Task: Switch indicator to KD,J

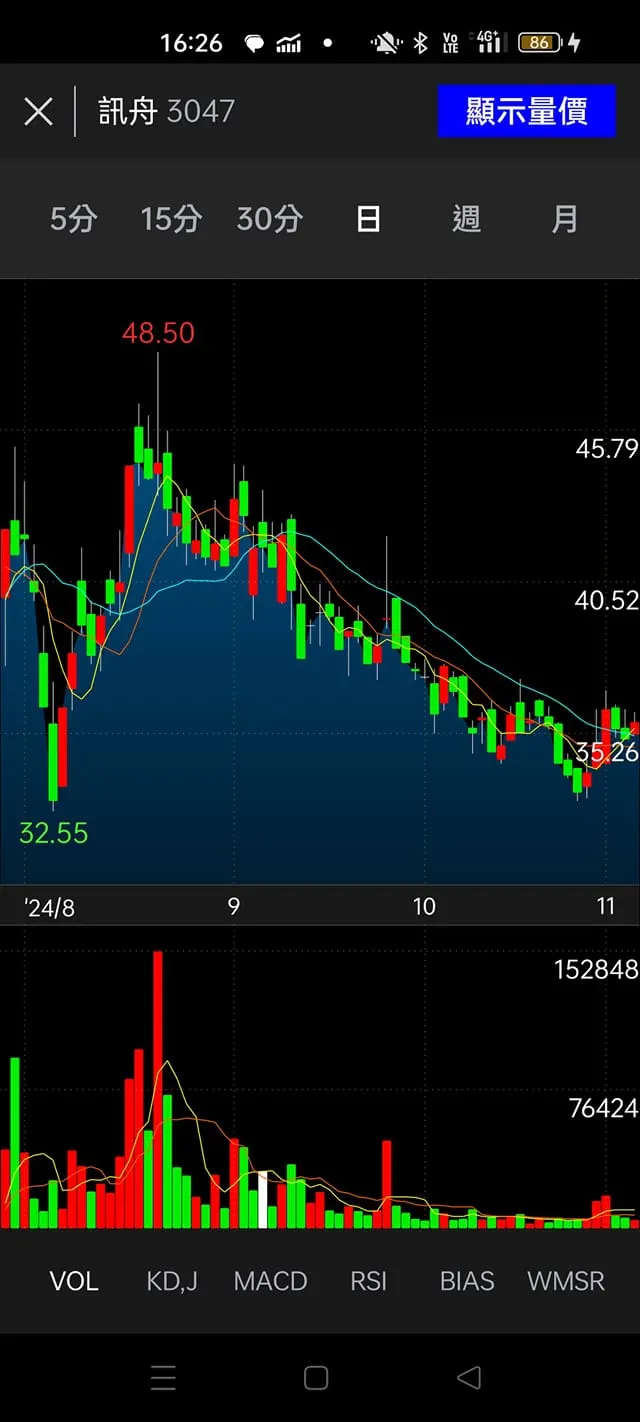Action: coord(172,1281)
